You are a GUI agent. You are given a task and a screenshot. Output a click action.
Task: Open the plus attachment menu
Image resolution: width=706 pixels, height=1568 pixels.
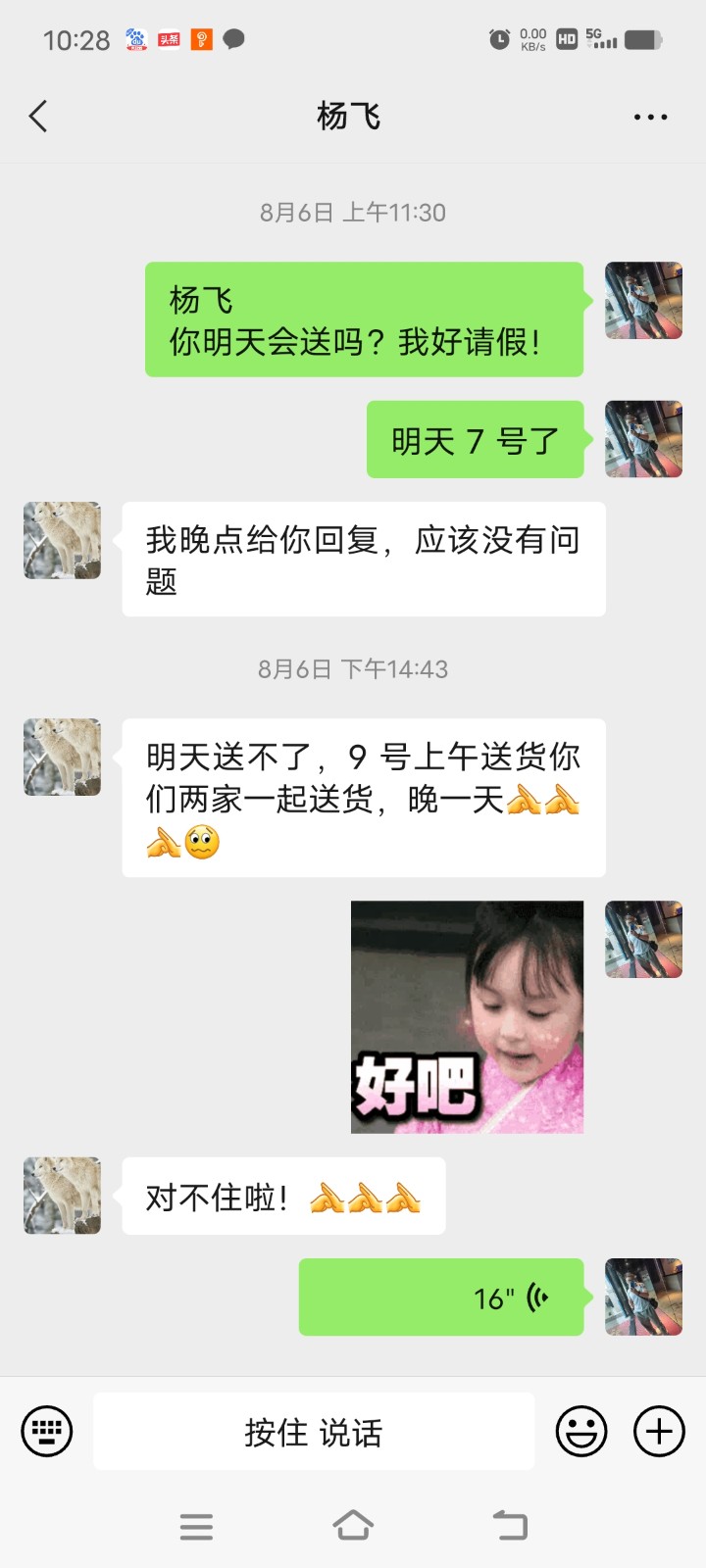pyautogui.click(x=659, y=1432)
